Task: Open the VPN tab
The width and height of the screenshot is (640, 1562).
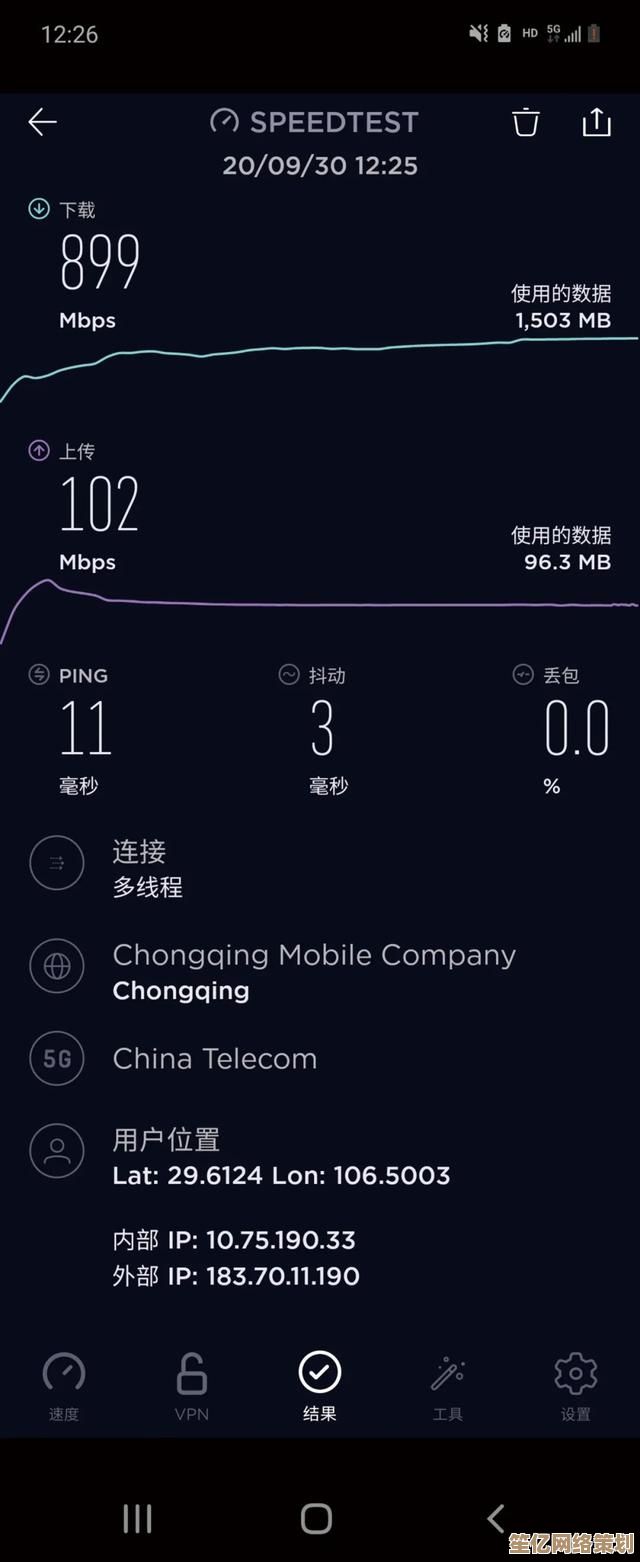Action: point(191,1386)
